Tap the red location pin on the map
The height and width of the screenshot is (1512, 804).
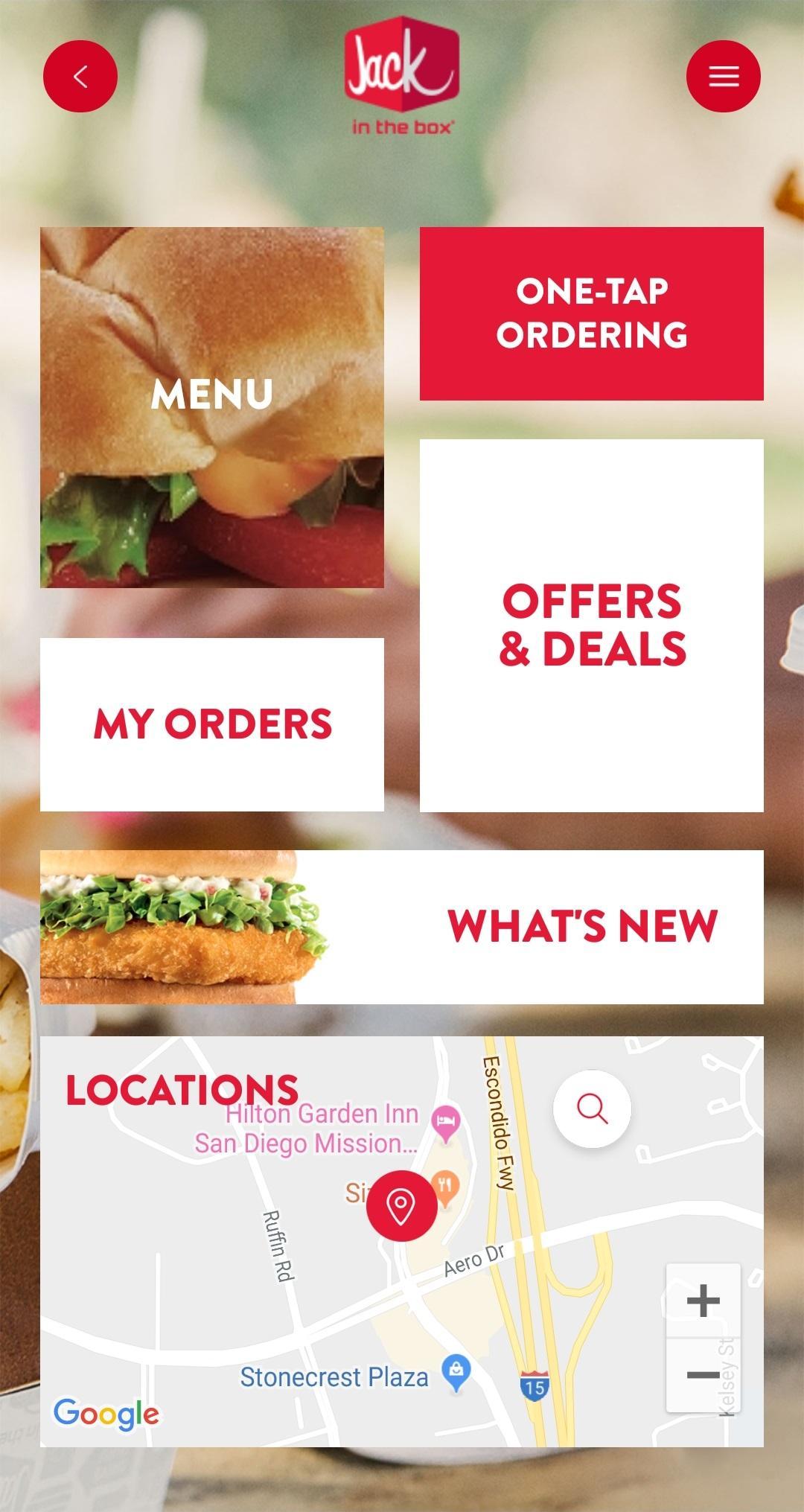401,1205
